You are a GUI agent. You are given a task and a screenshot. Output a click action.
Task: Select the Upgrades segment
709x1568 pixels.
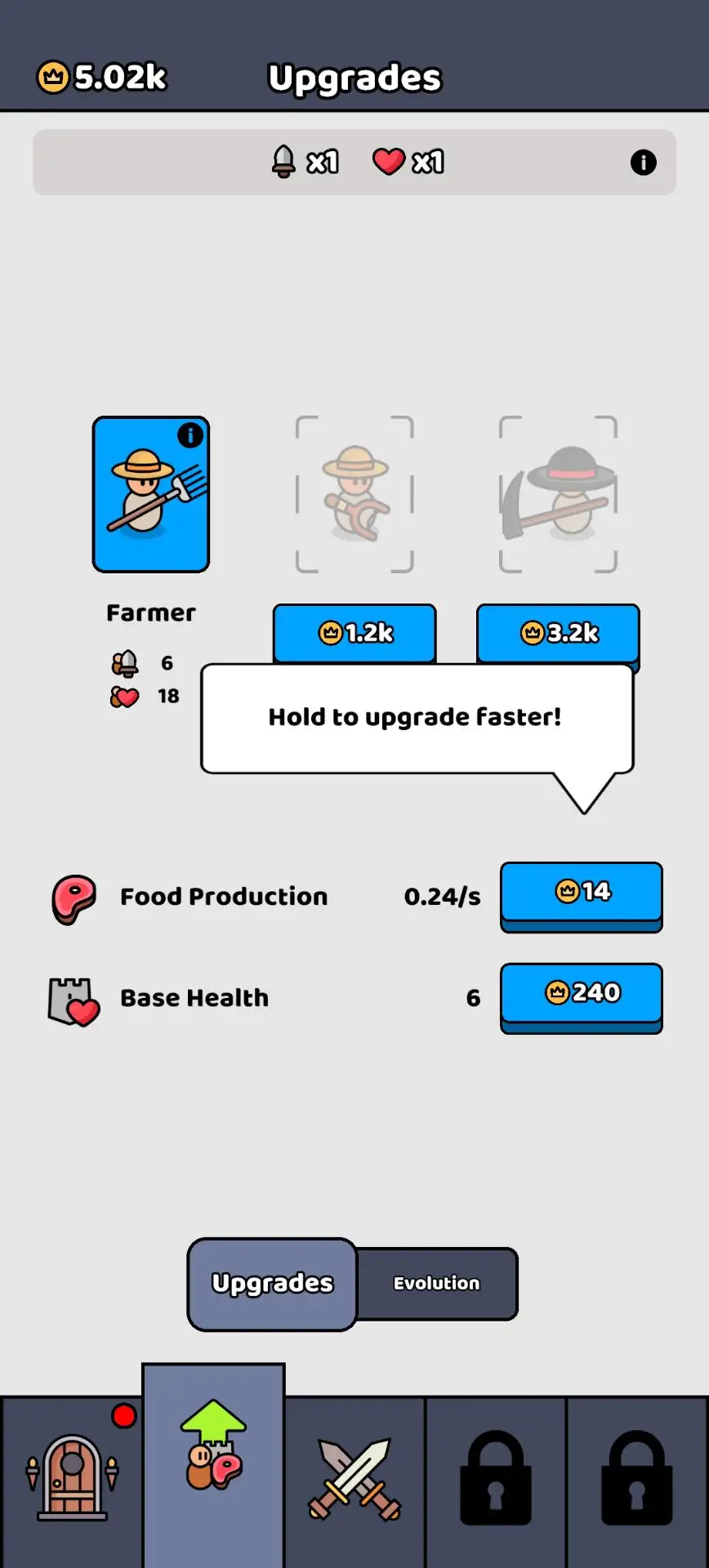(273, 1284)
